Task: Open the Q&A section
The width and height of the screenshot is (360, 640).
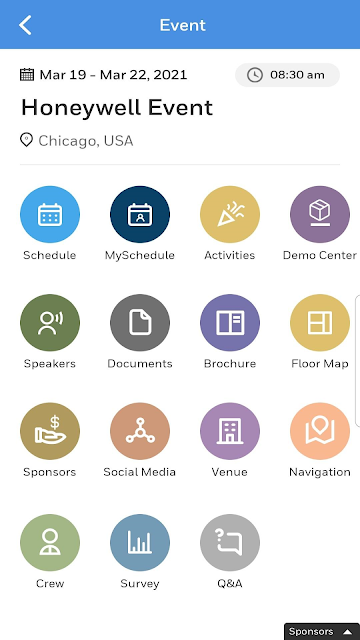Action: pos(230,542)
